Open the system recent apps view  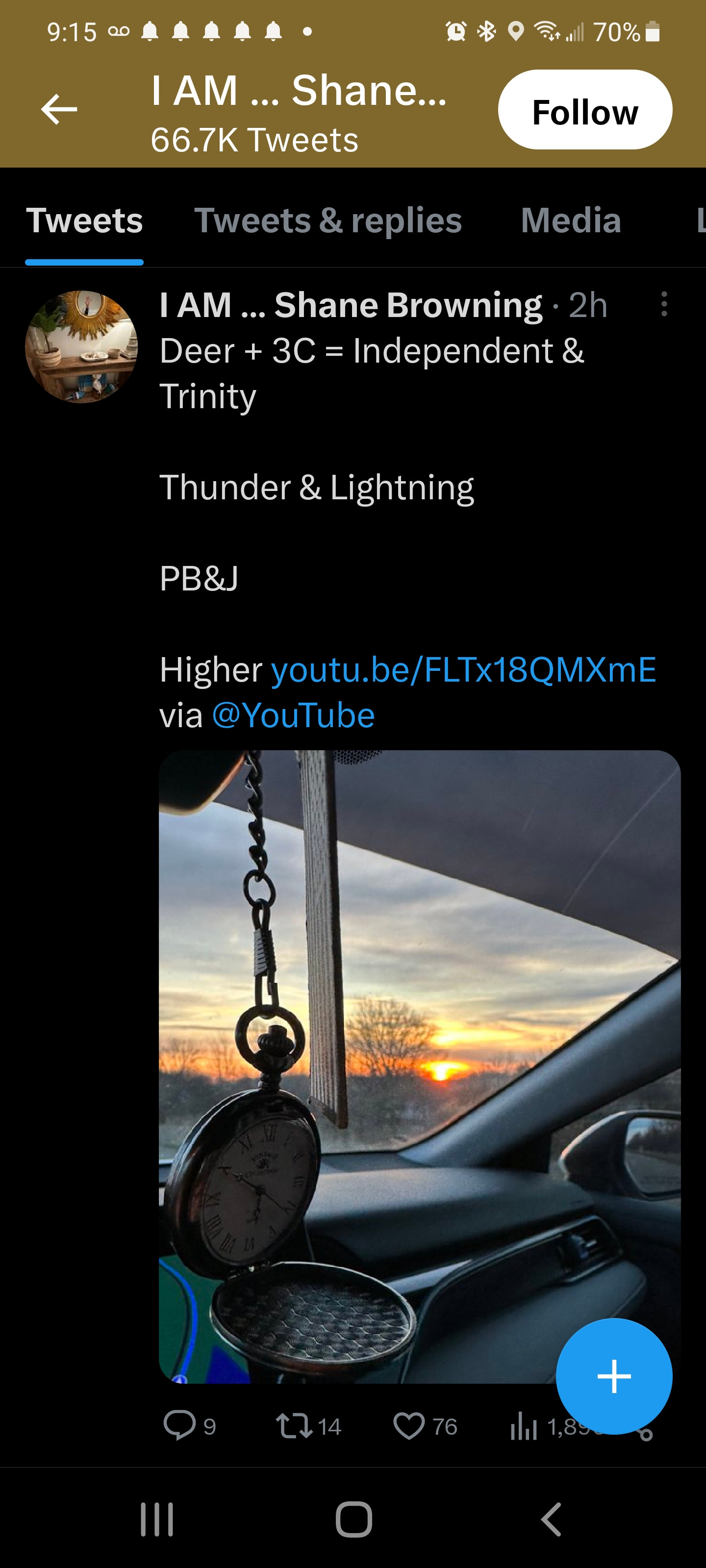157,1520
